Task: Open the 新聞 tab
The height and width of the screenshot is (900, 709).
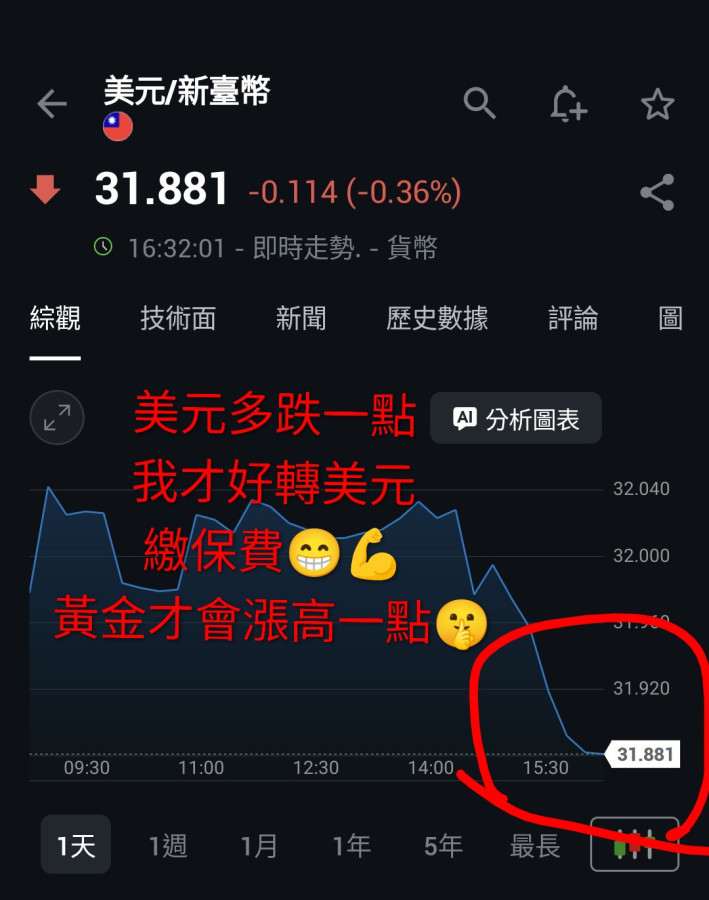Action: [301, 319]
